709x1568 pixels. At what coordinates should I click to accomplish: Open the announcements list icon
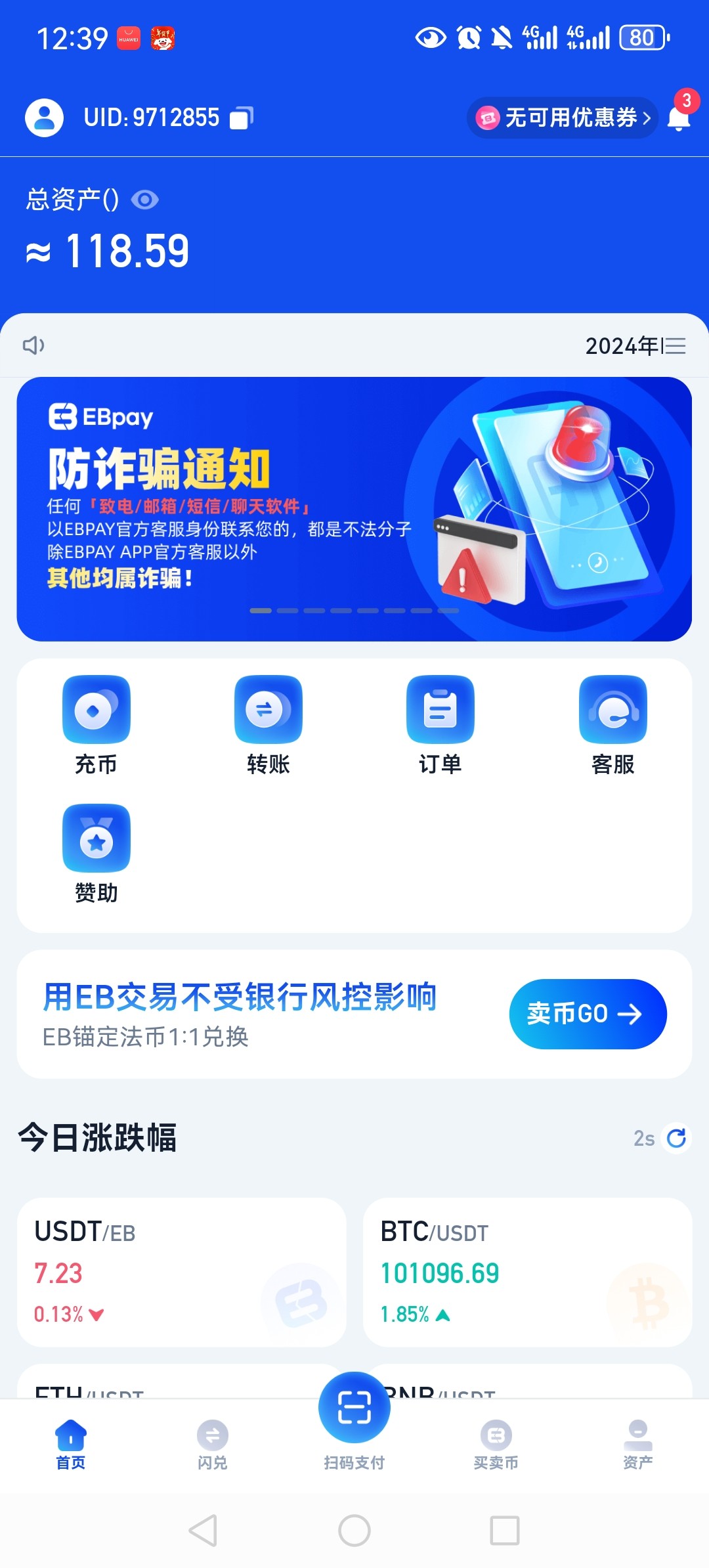pos(674,345)
